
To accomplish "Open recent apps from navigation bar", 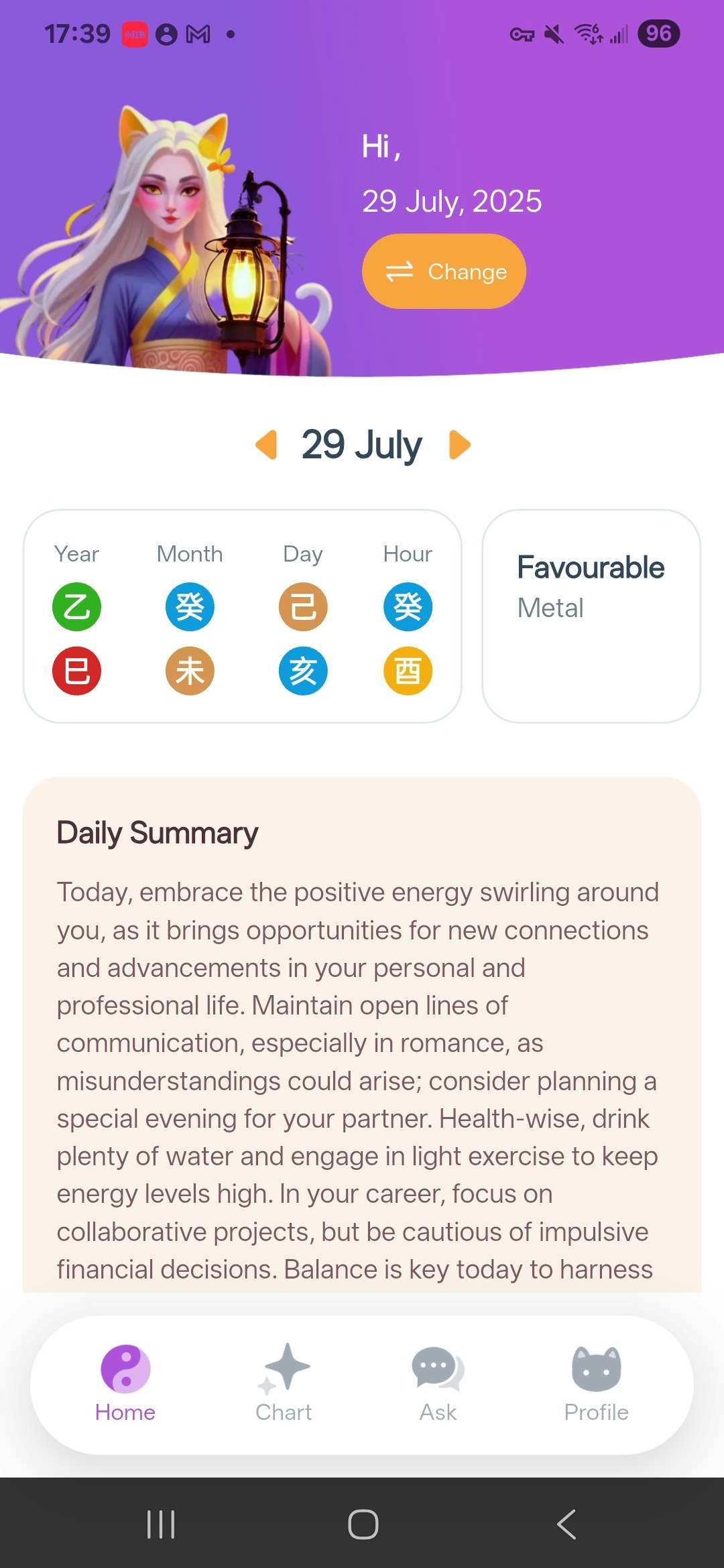I will point(161,1524).
